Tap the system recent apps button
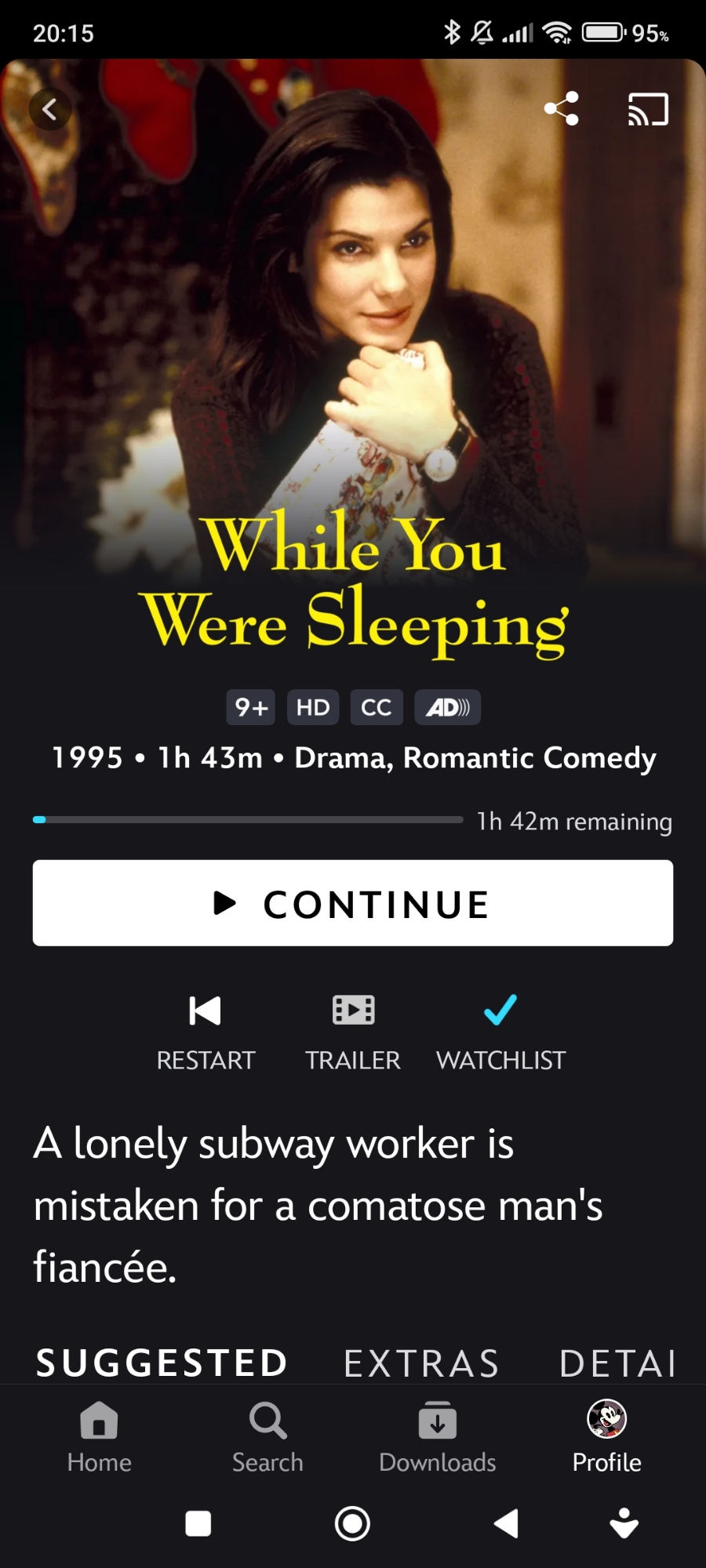Screen dimensions: 706x1568 [x=198, y=1523]
